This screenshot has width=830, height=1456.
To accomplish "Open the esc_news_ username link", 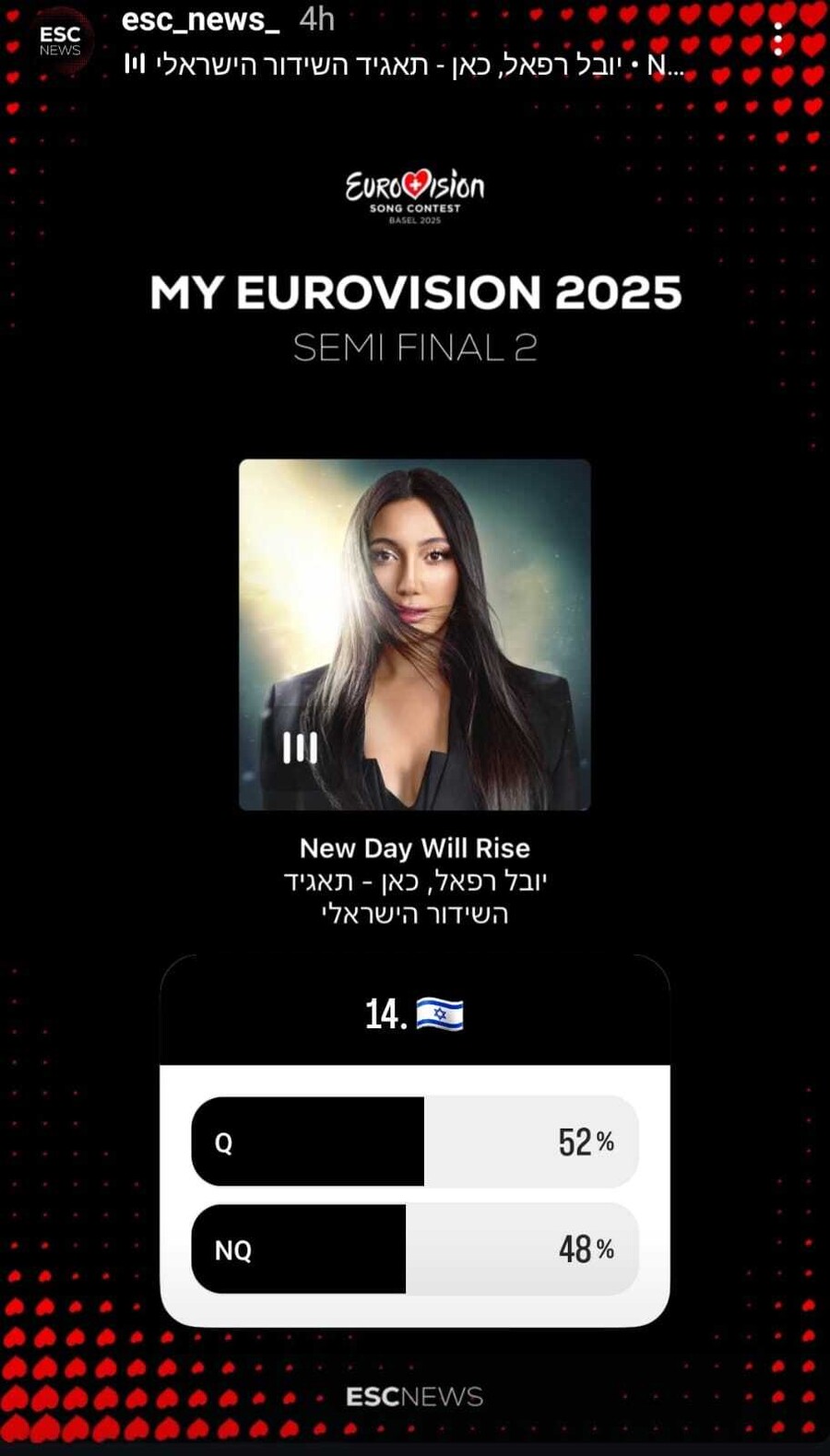I will point(200,19).
